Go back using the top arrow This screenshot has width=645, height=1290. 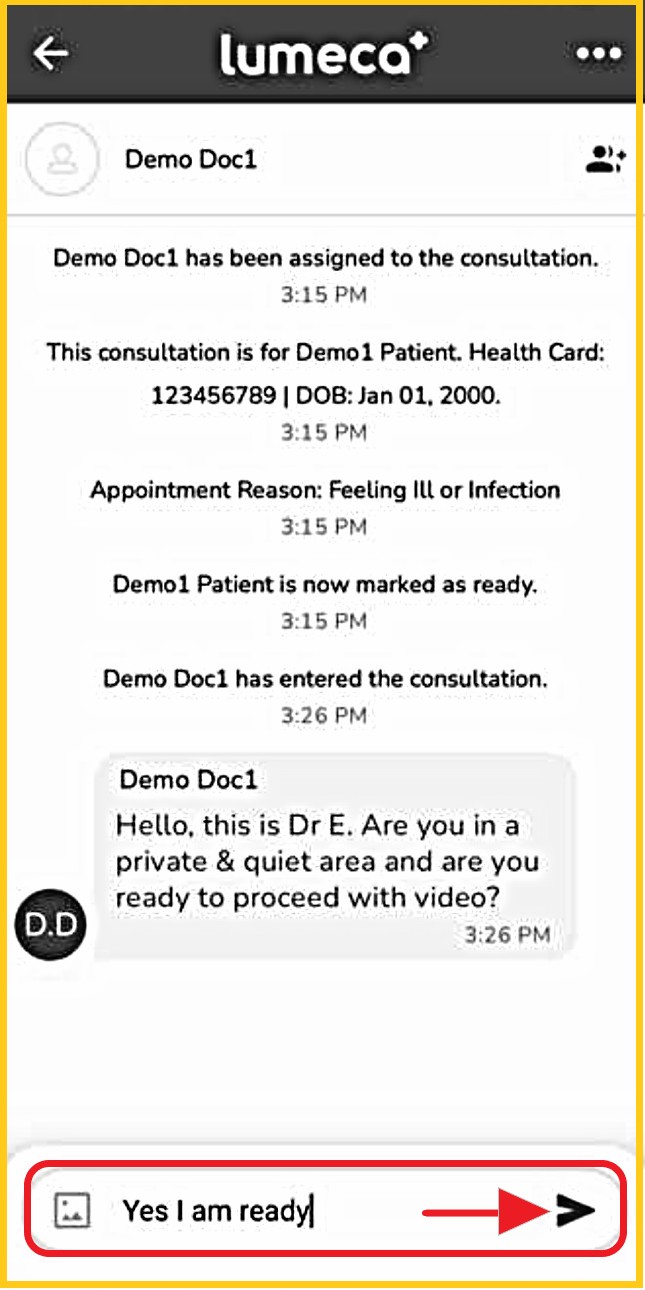[x=50, y=54]
